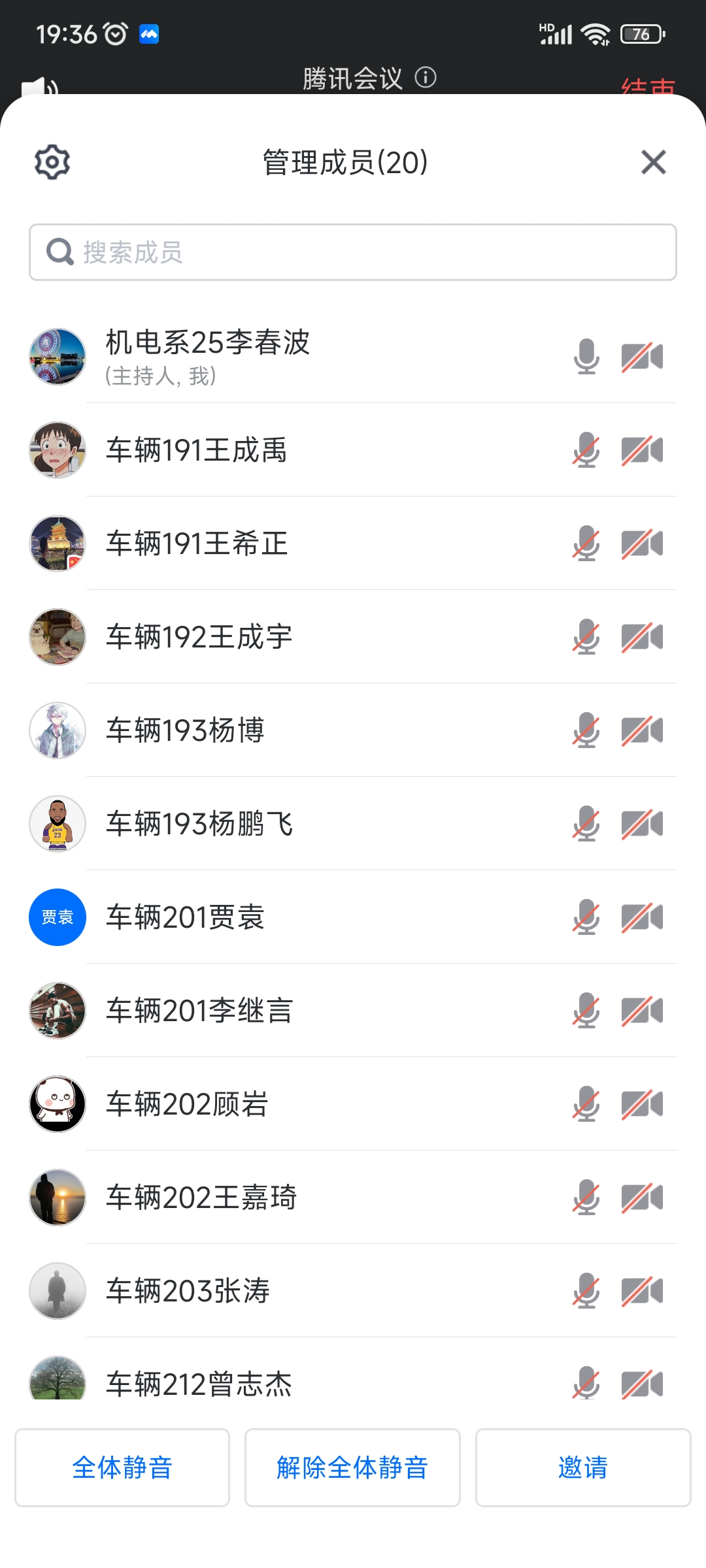
Task: Toggle camera icon for 车辆193杨博
Action: [642, 730]
